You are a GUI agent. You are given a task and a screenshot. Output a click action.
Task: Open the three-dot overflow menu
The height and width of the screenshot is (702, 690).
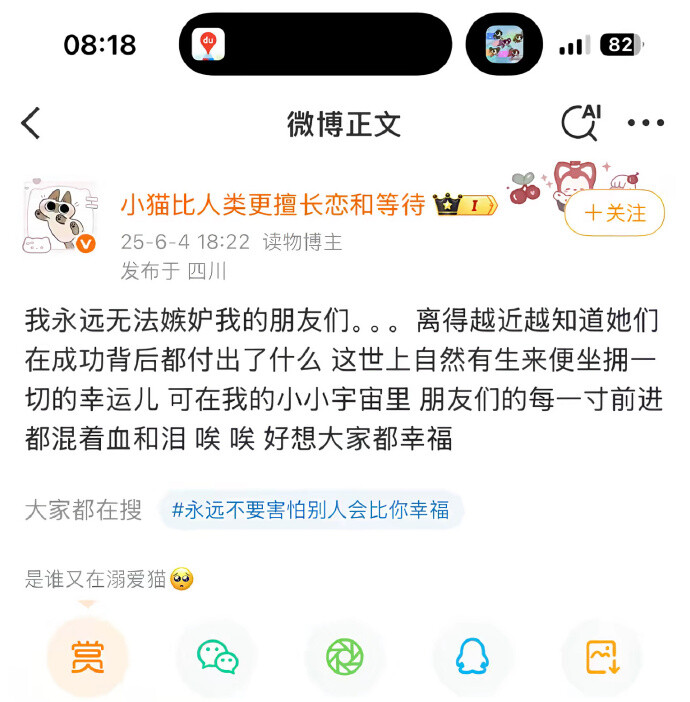coord(645,123)
